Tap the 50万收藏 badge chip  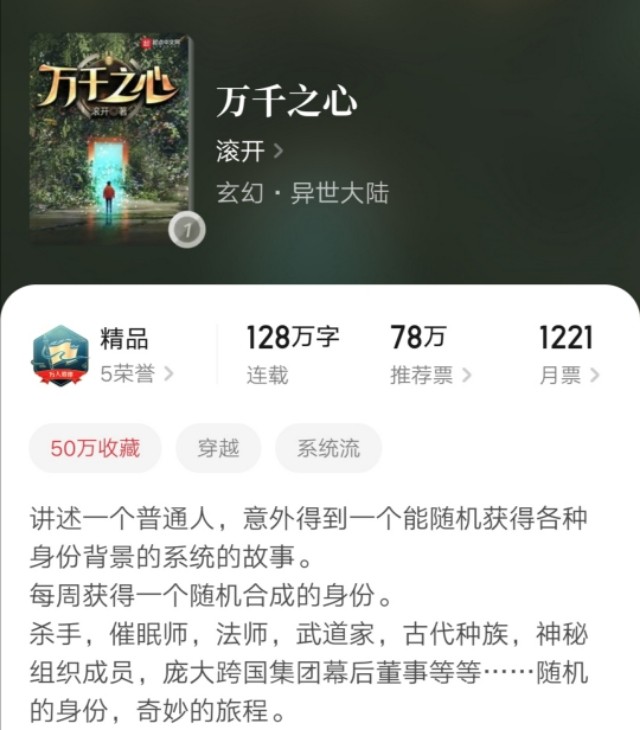[95, 448]
